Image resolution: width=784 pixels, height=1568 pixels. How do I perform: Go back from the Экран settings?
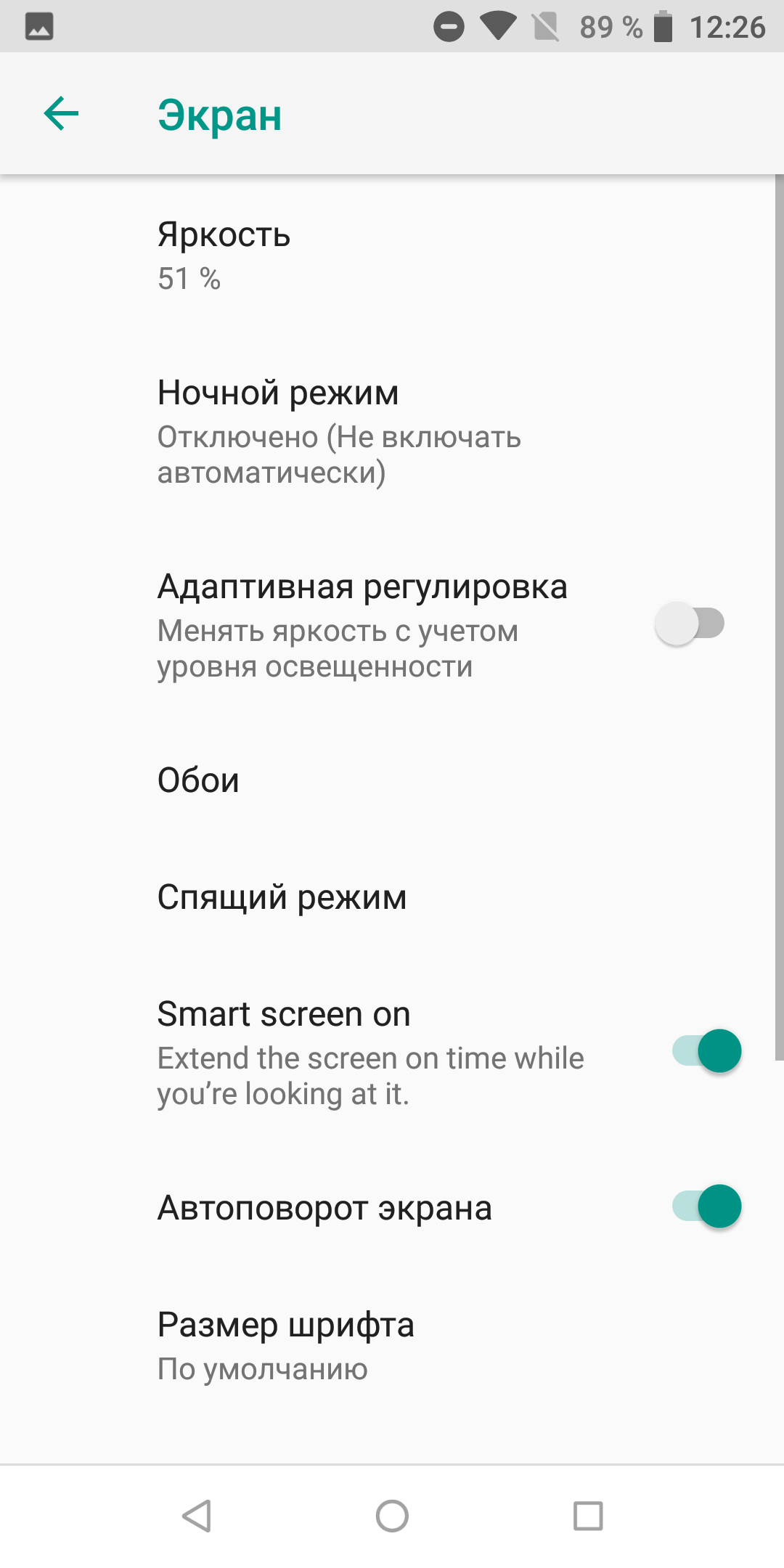tap(61, 114)
